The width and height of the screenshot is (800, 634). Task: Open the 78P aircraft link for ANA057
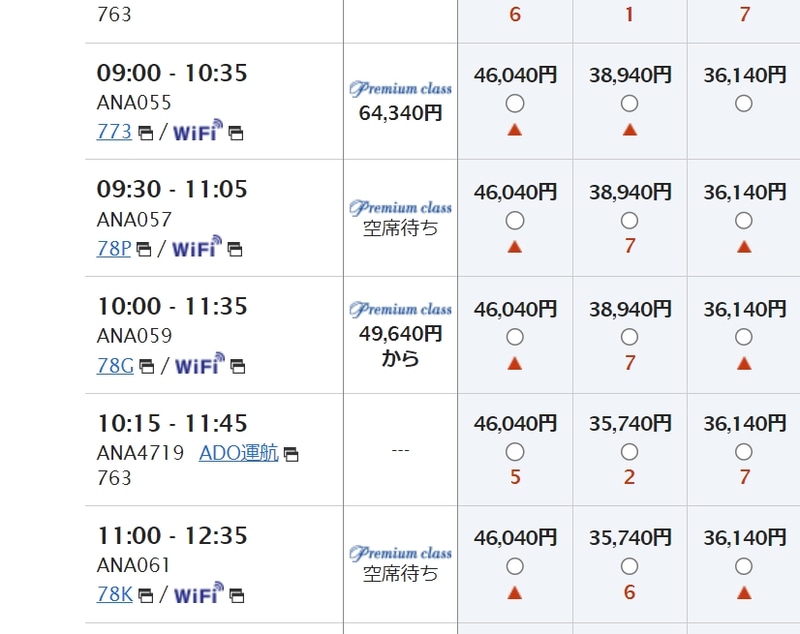tap(114, 248)
